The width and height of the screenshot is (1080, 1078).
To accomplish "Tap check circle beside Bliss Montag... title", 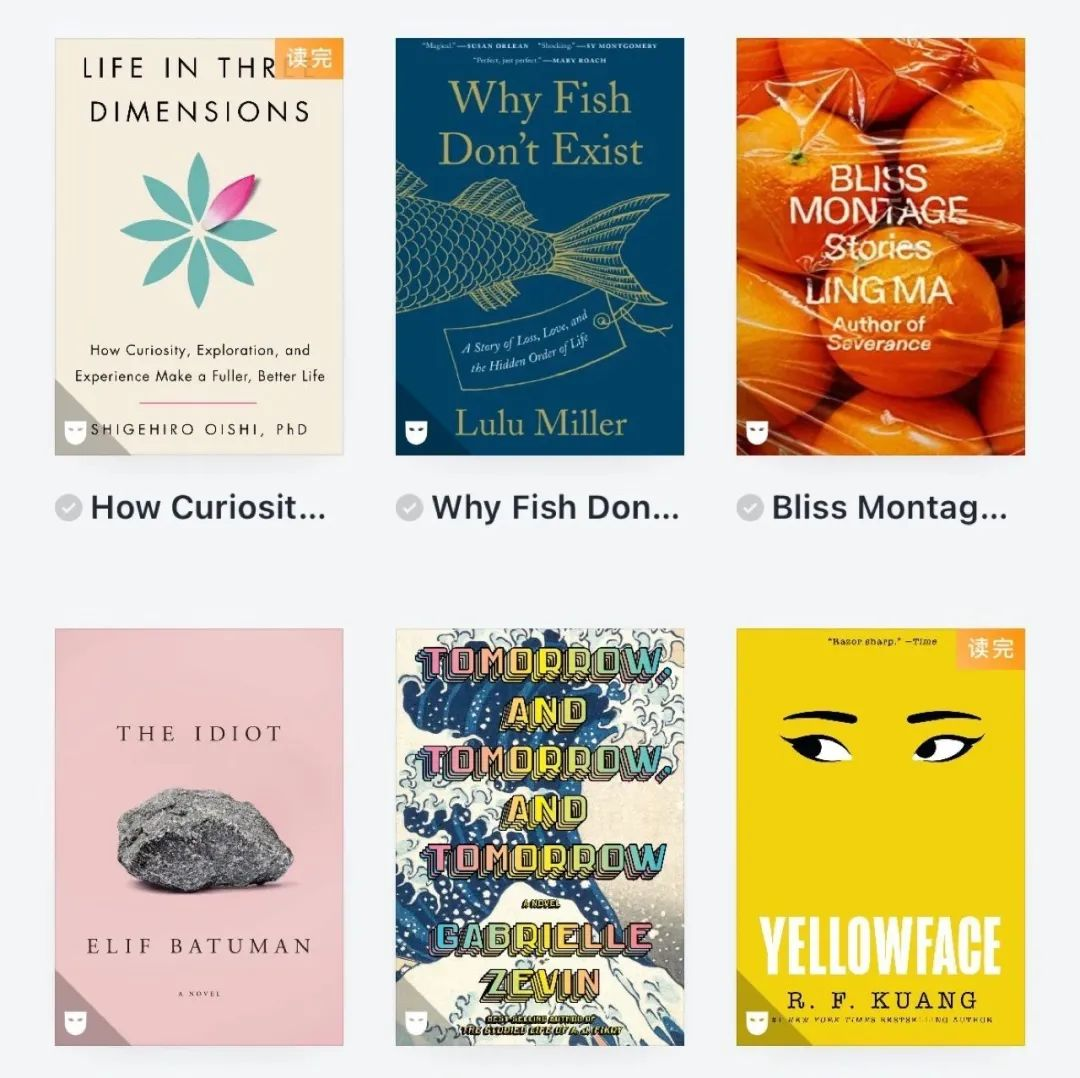I will tap(750, 508).
